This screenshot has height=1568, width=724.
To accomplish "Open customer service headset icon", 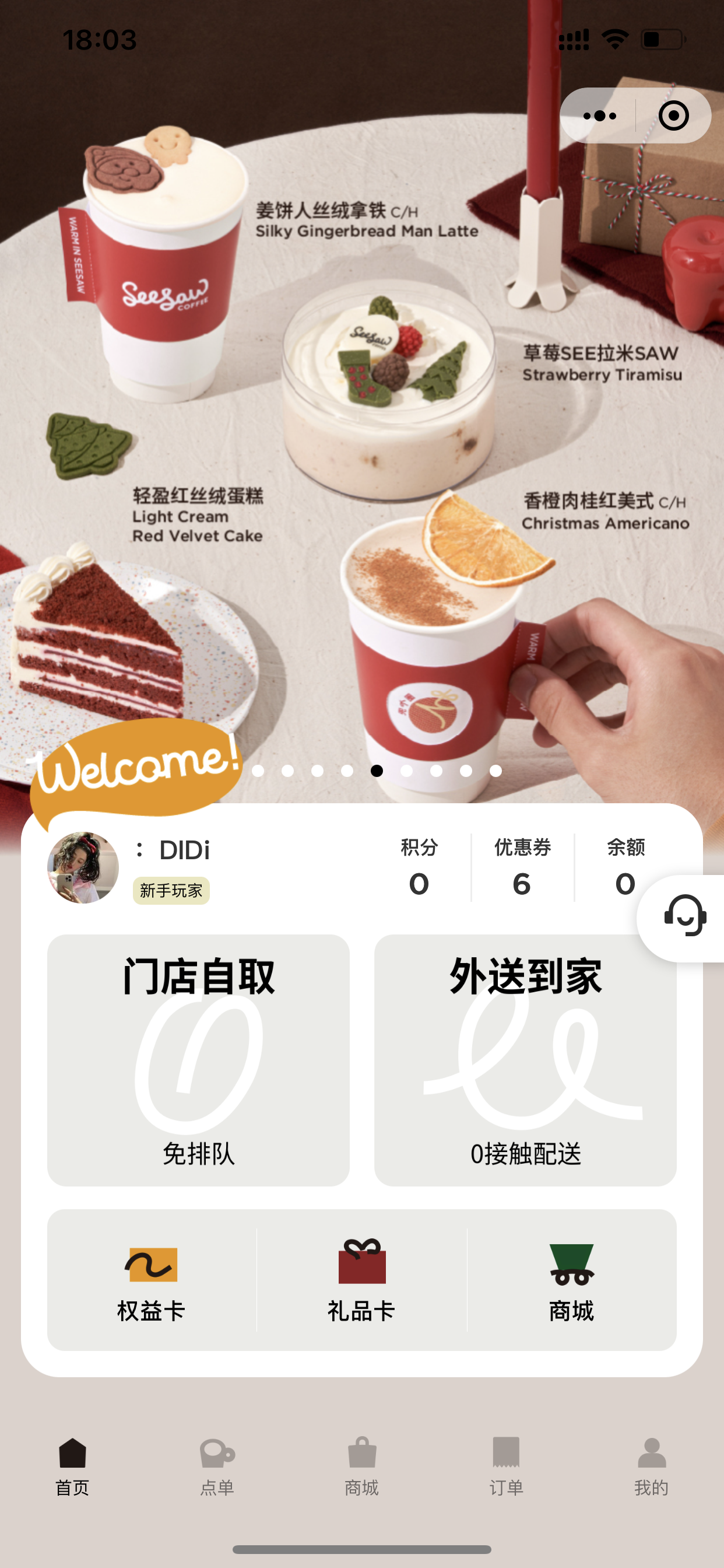I will [x=684, y=916].
